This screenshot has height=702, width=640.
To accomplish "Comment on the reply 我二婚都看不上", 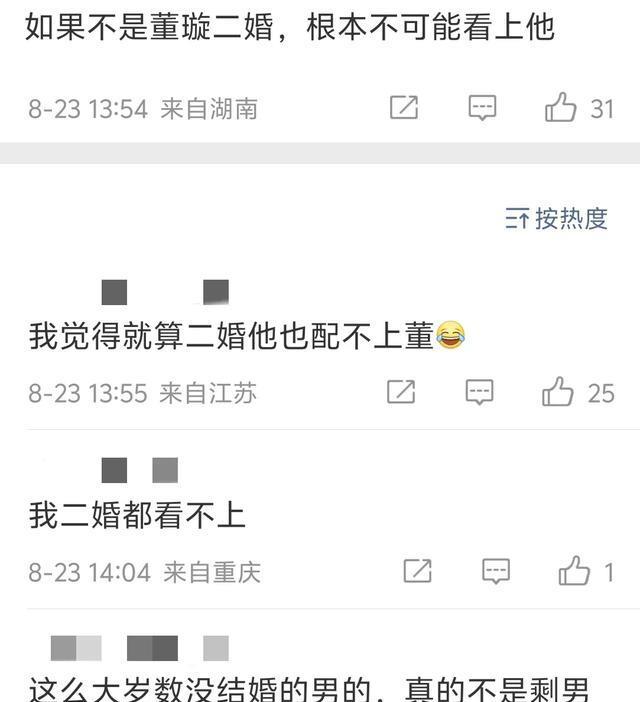I will 496,571.
